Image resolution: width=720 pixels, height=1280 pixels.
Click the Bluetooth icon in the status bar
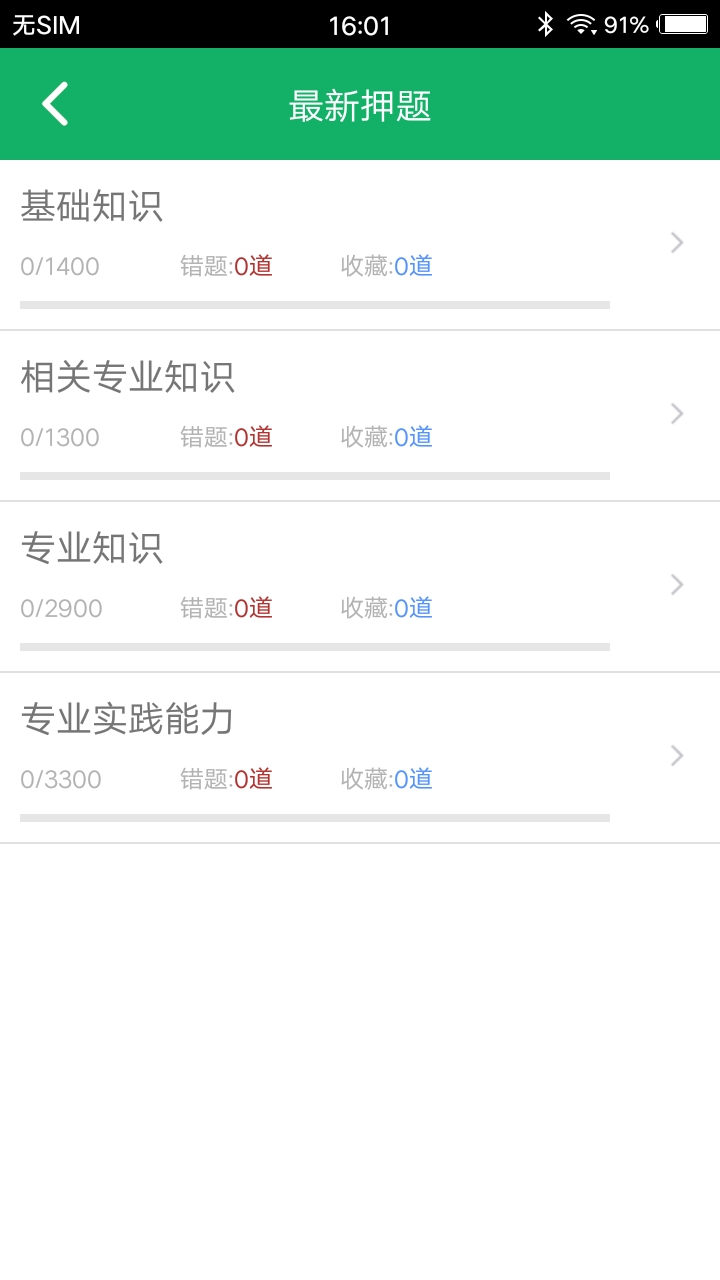[545, 24]
